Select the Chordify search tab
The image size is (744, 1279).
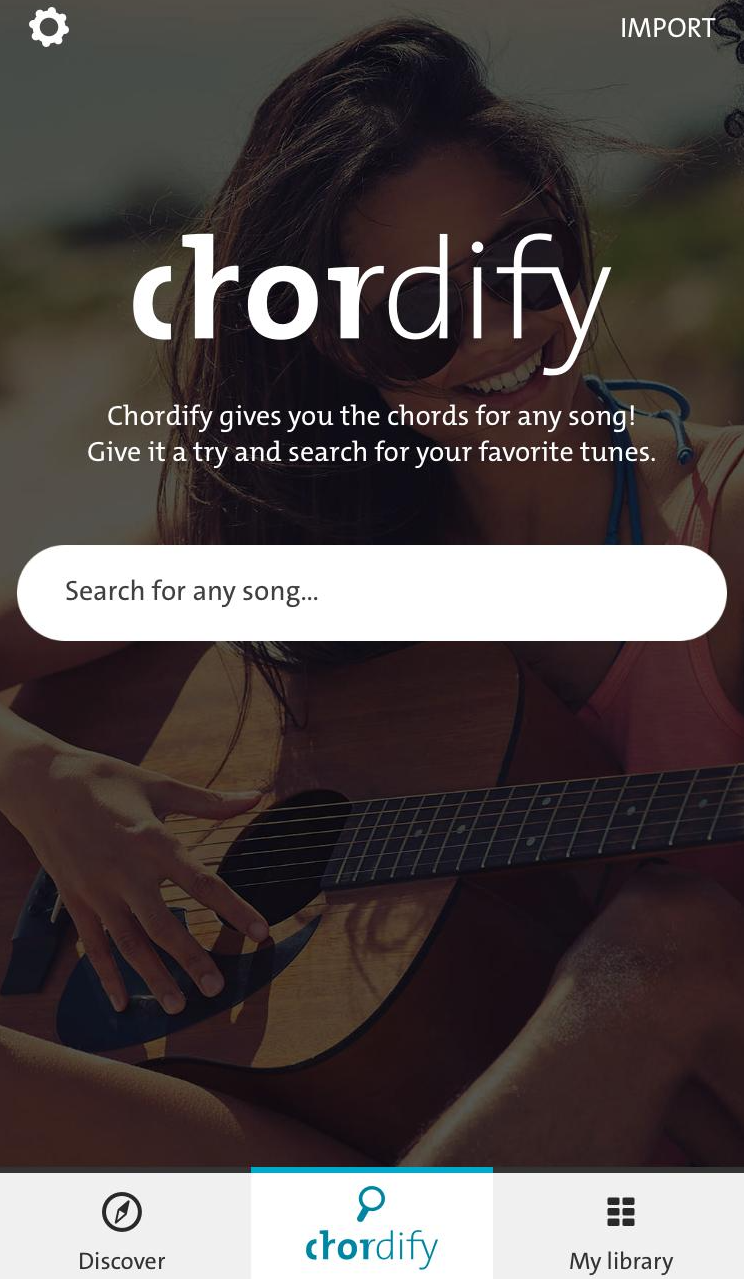[372, 1226]
